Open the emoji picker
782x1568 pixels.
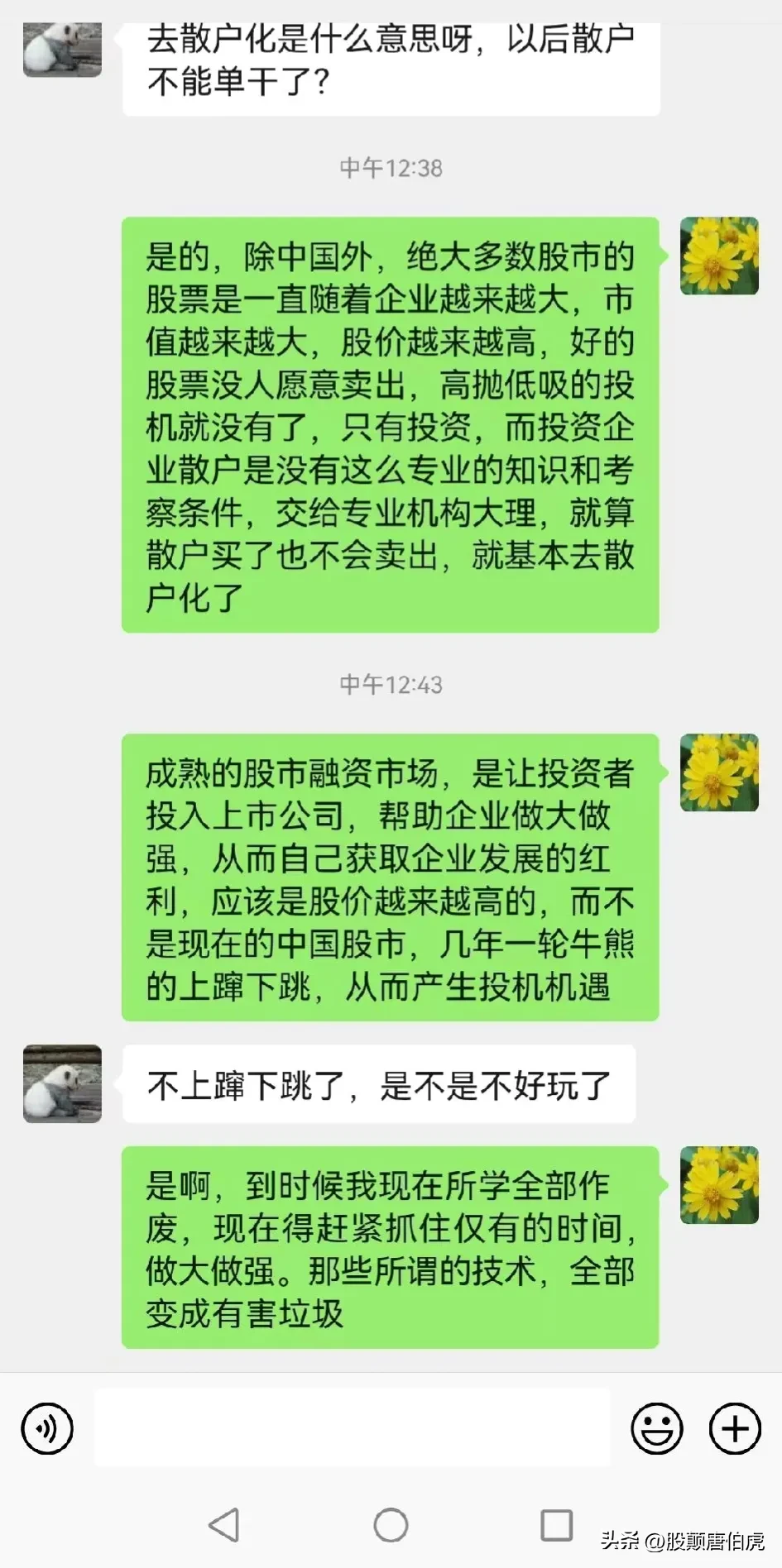(x=656, y=1428)
